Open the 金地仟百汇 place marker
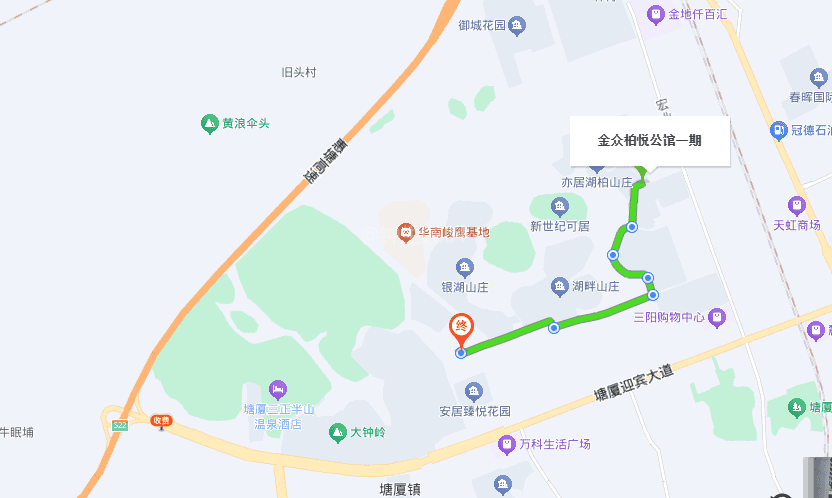 point(655,14)
